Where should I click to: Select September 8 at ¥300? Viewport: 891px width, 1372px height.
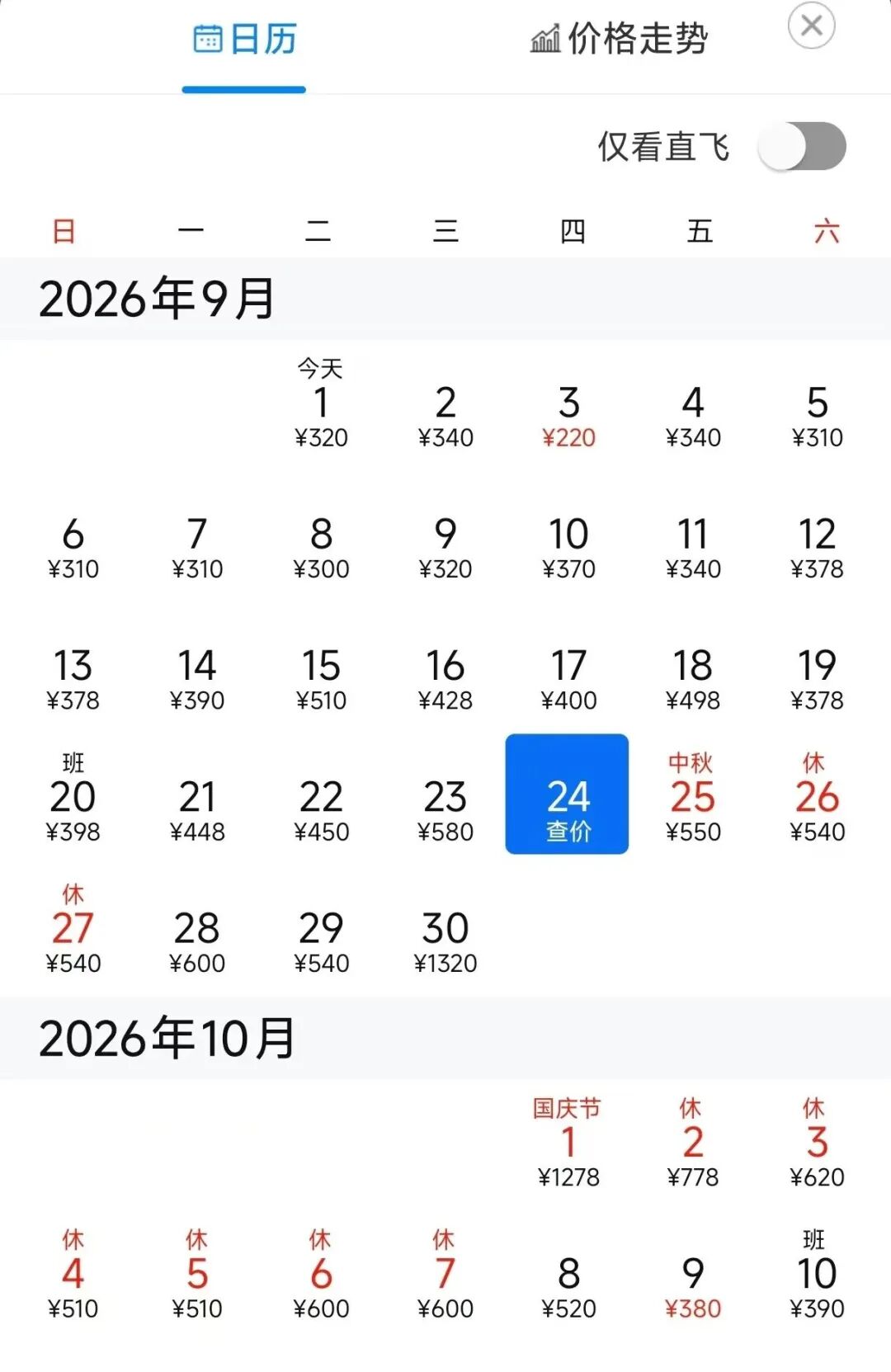point(321,548)
